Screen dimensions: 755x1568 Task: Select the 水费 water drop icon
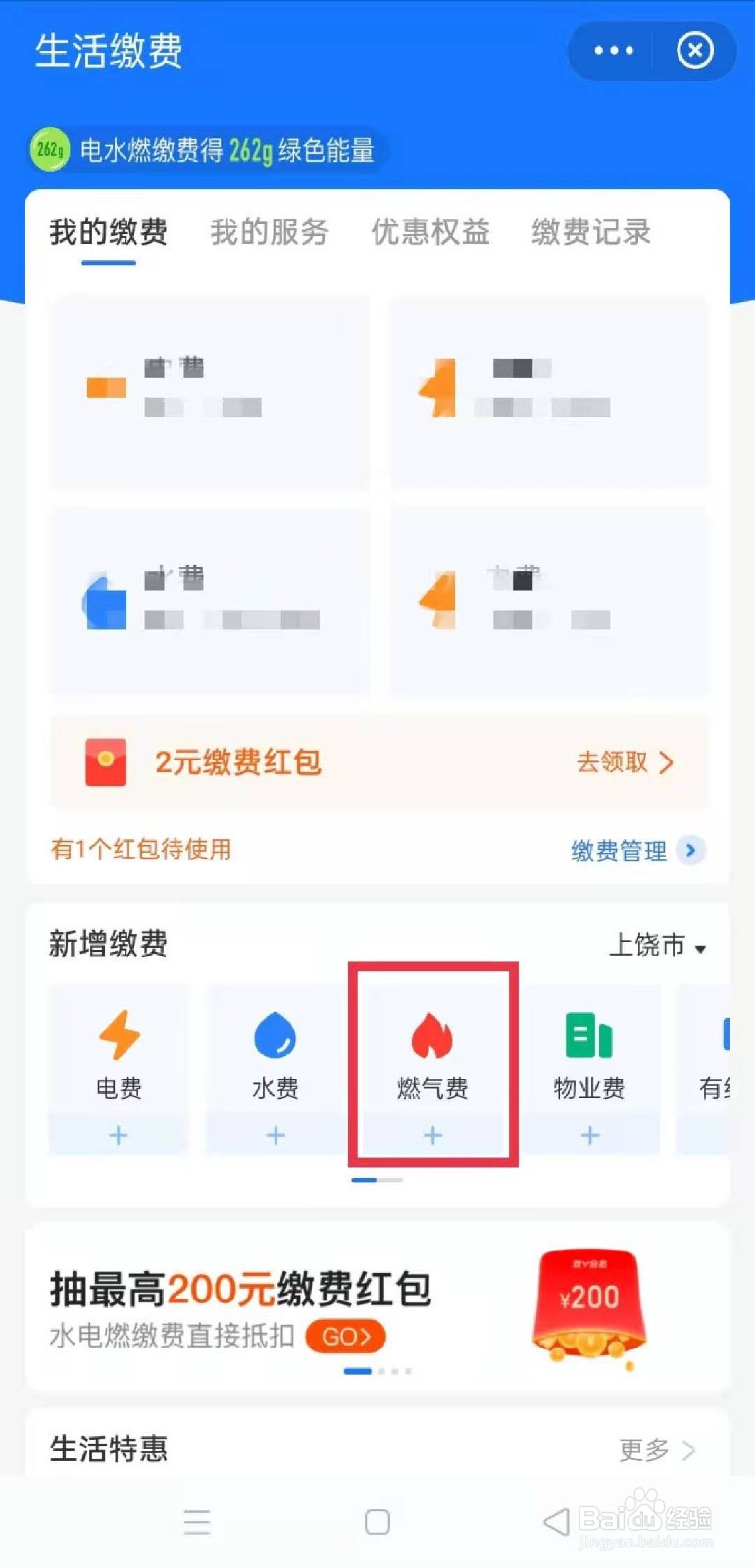[275, 1037]
